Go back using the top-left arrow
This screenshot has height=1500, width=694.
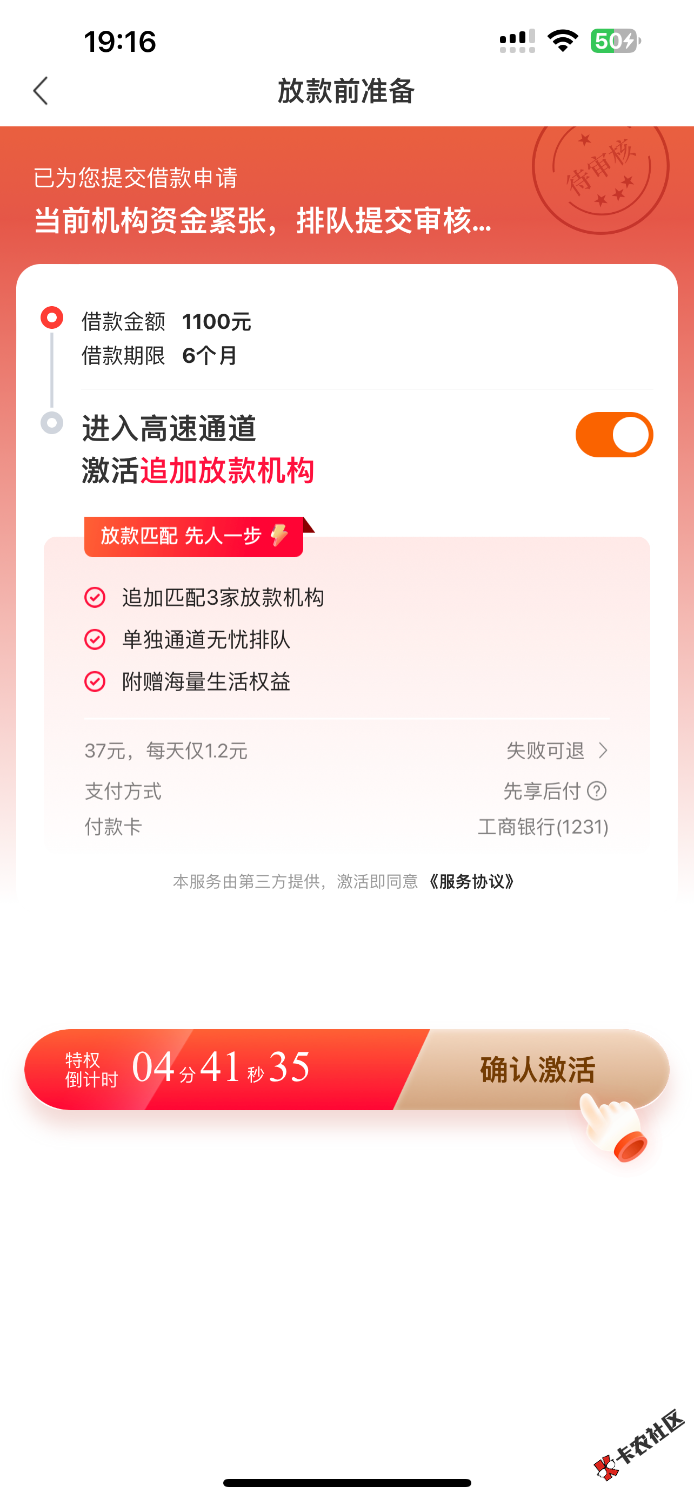[x=40, y=91]
